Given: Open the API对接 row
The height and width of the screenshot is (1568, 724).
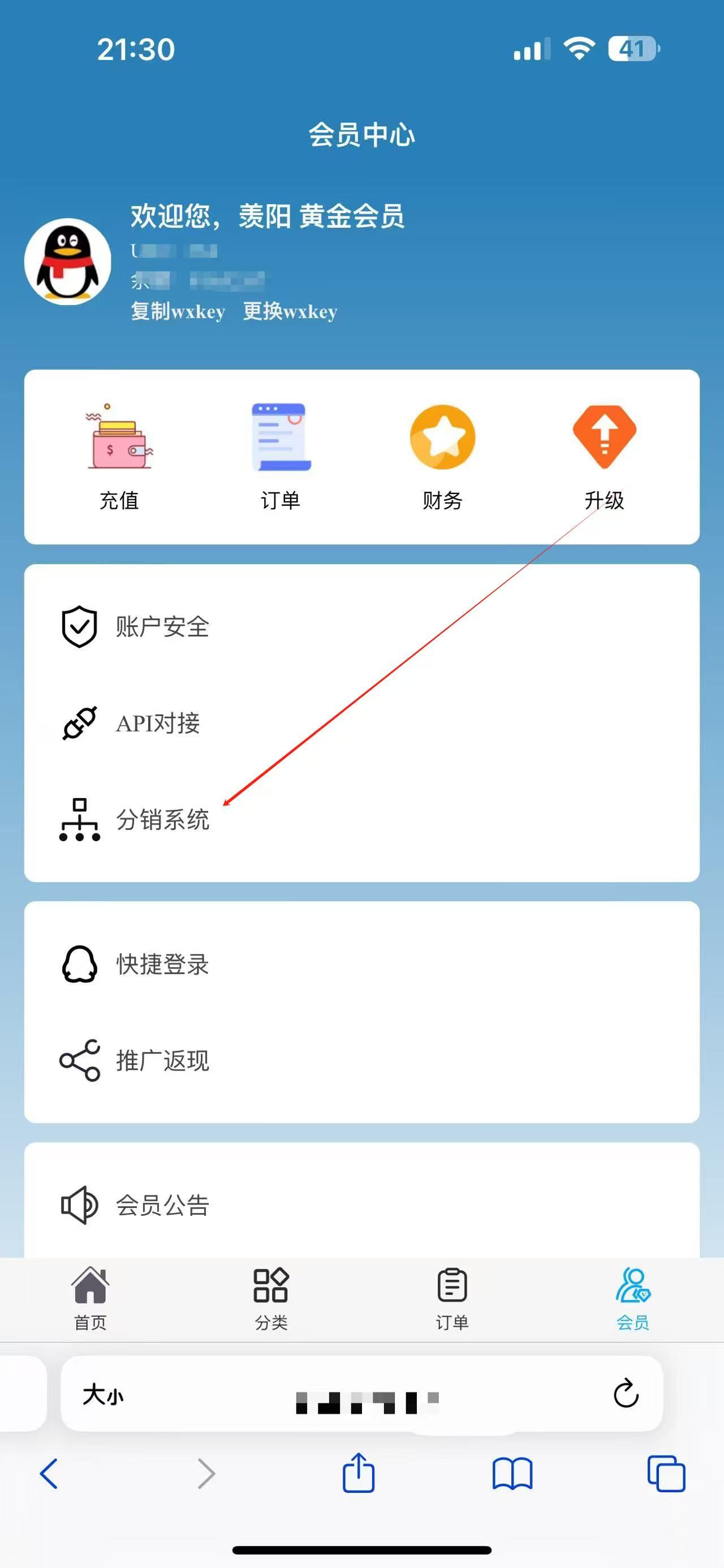Looking at the screenshot, I should [x=157, y=723].
